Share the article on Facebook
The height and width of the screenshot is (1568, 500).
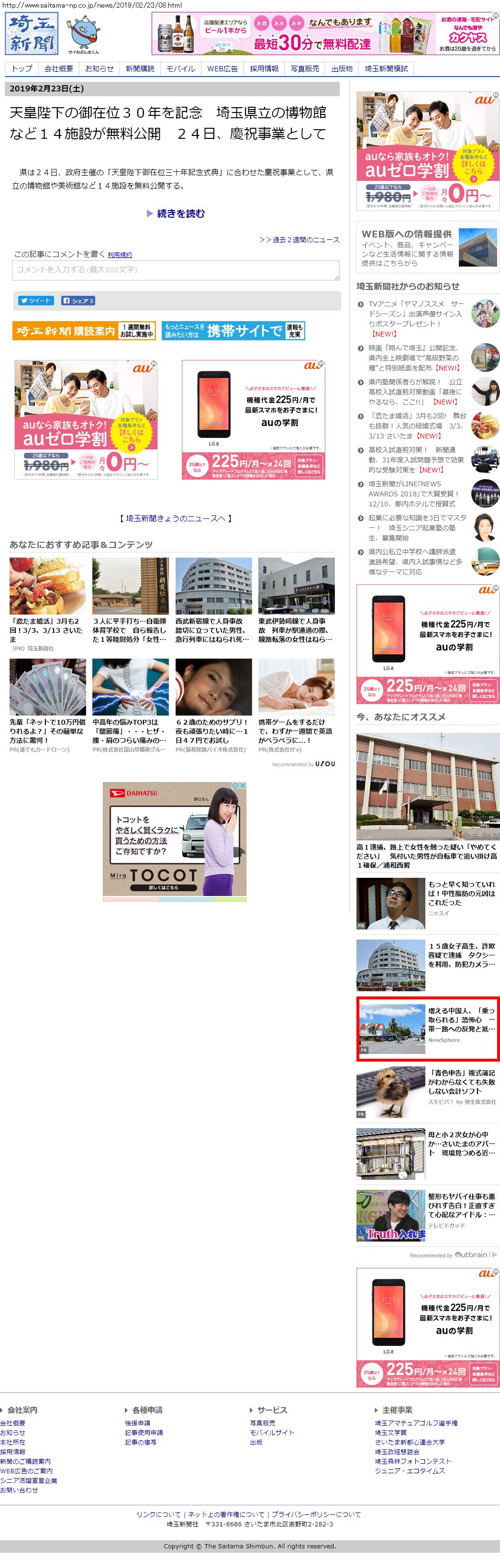pos(78,301)
